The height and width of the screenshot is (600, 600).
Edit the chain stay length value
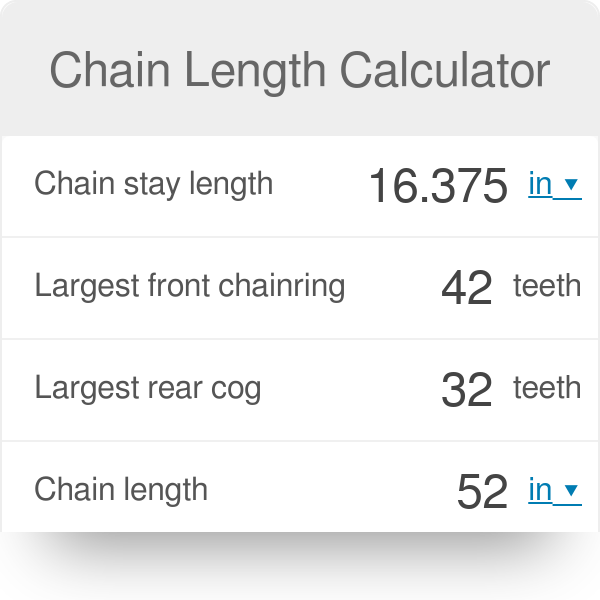438,186
